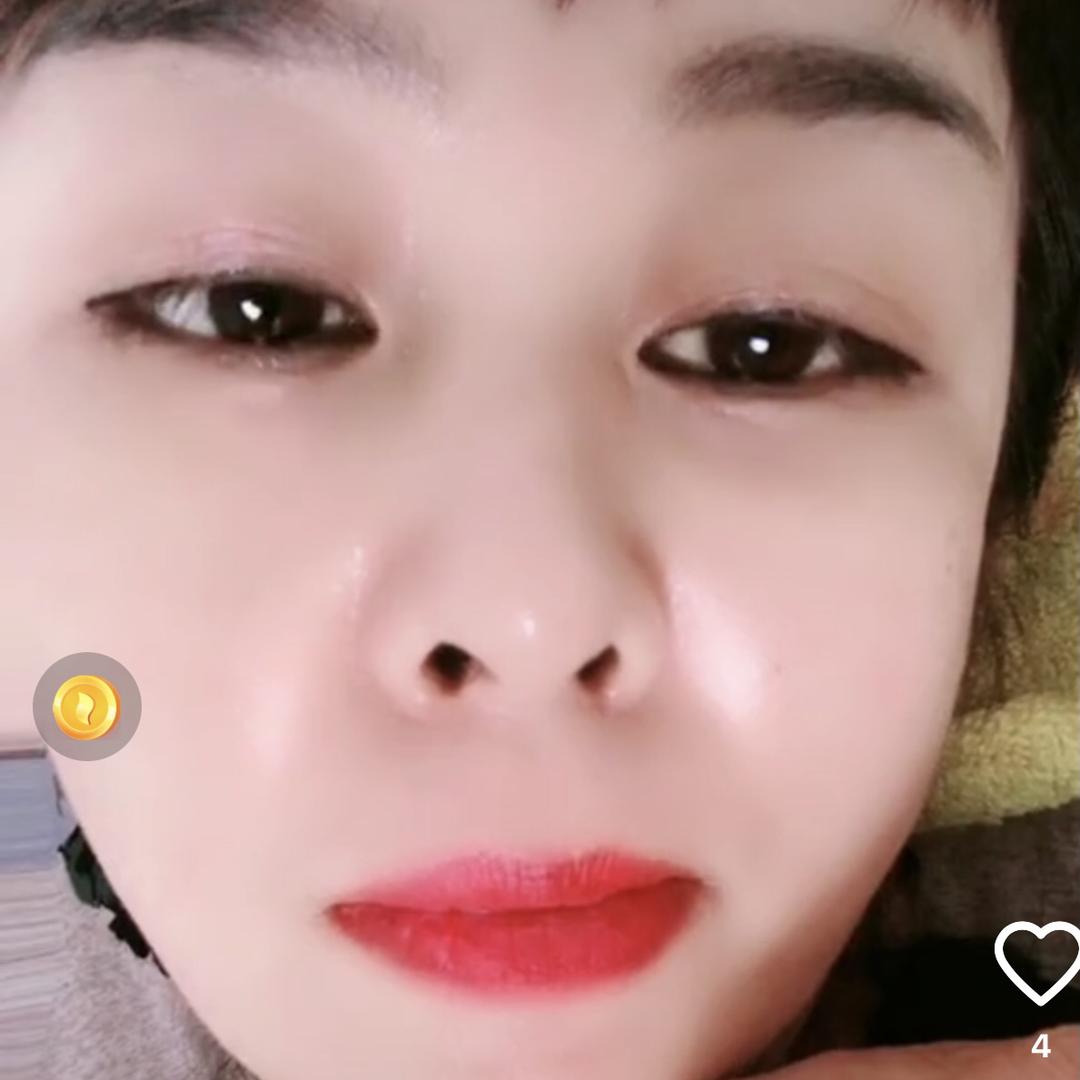Image resolution: width=1080 pixels, height=1080 pixels.
Task: Like this video with the heart icon
Action: pos(1038,962)
